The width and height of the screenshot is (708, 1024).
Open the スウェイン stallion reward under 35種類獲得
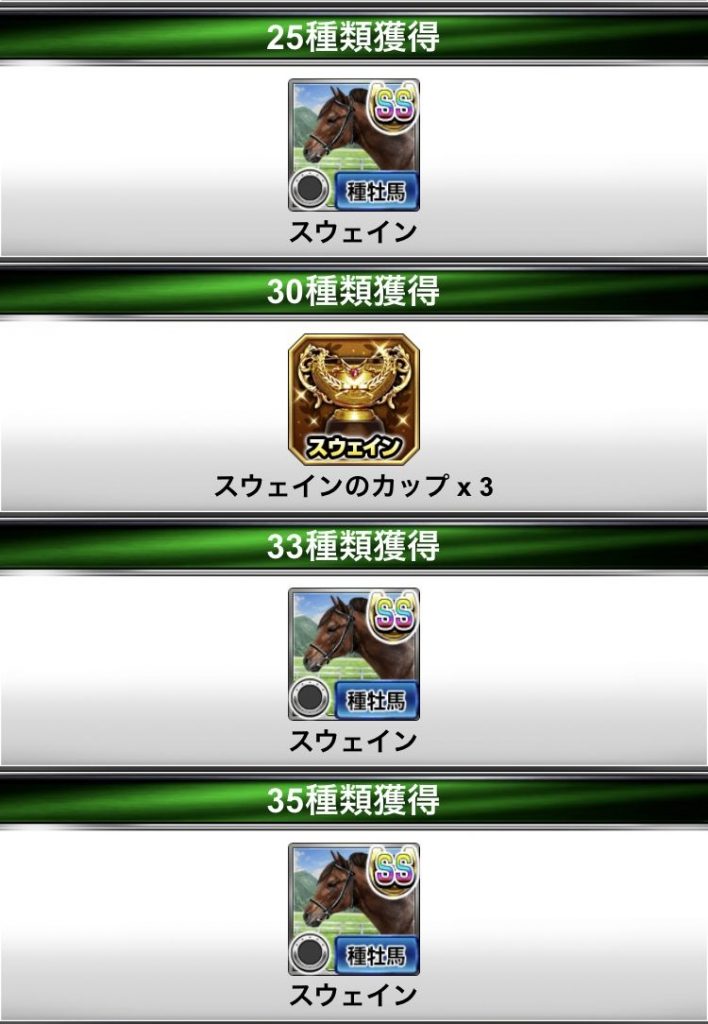[x=354, y=908]
